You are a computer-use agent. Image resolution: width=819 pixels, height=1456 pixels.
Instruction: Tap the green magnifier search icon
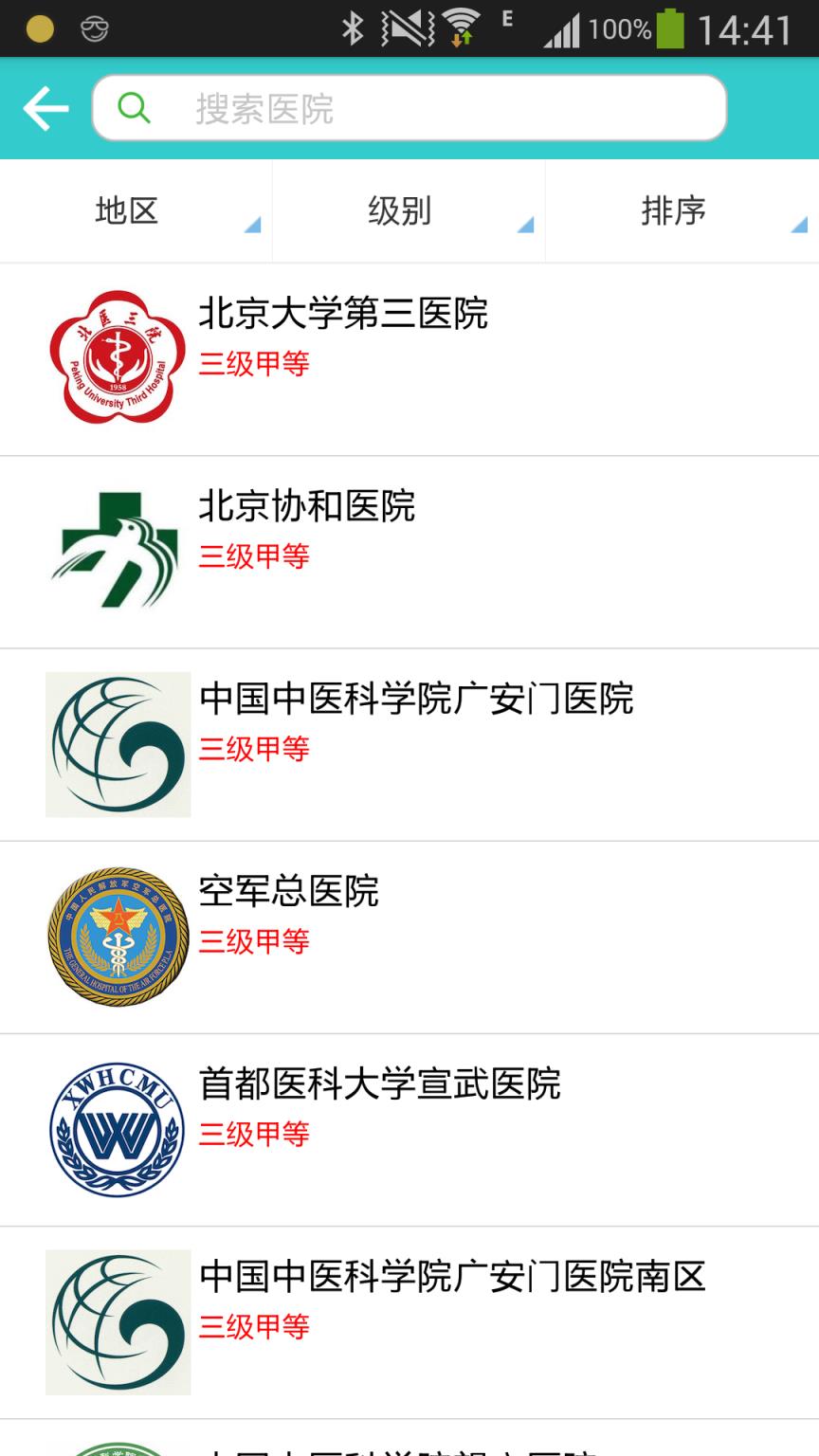coord(135,108)
